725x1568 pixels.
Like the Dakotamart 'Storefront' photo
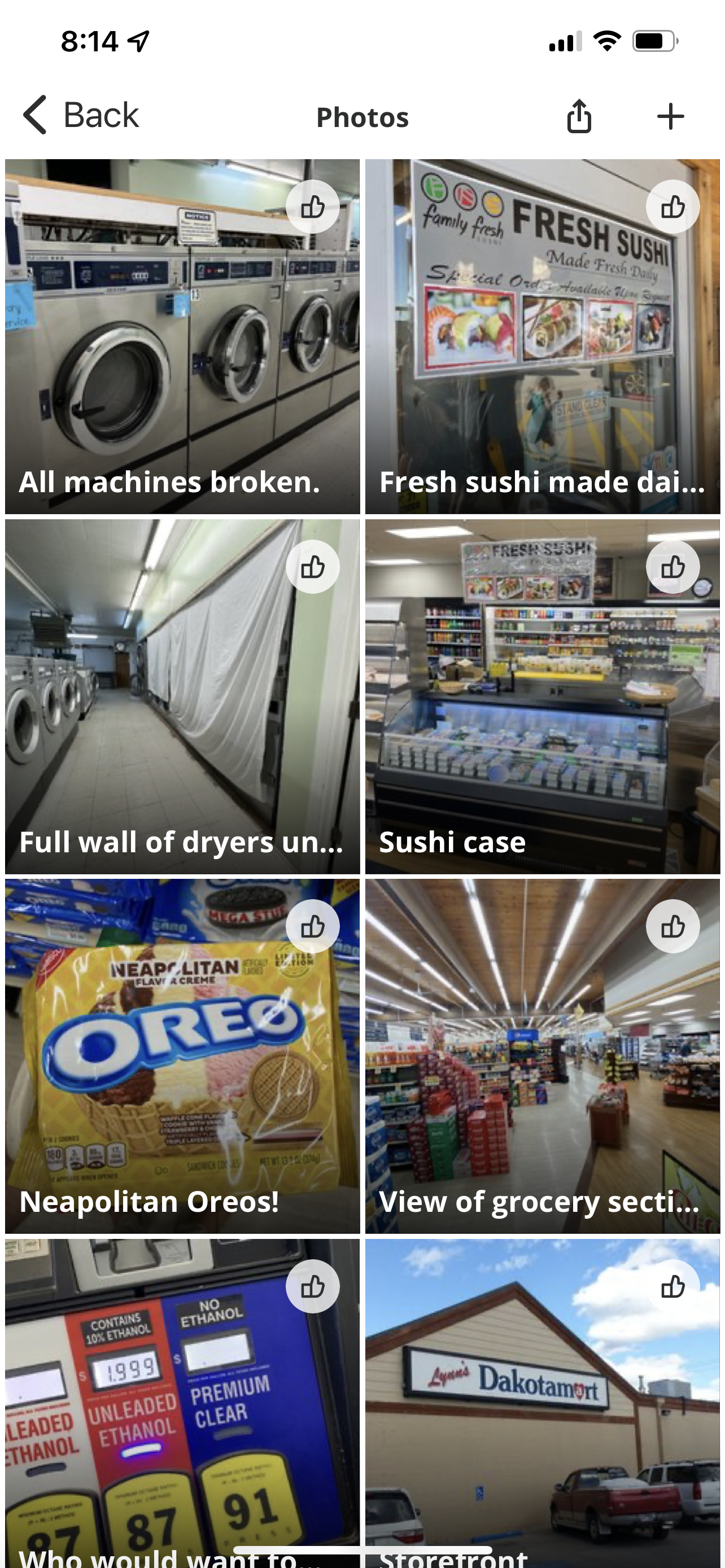672,1286
